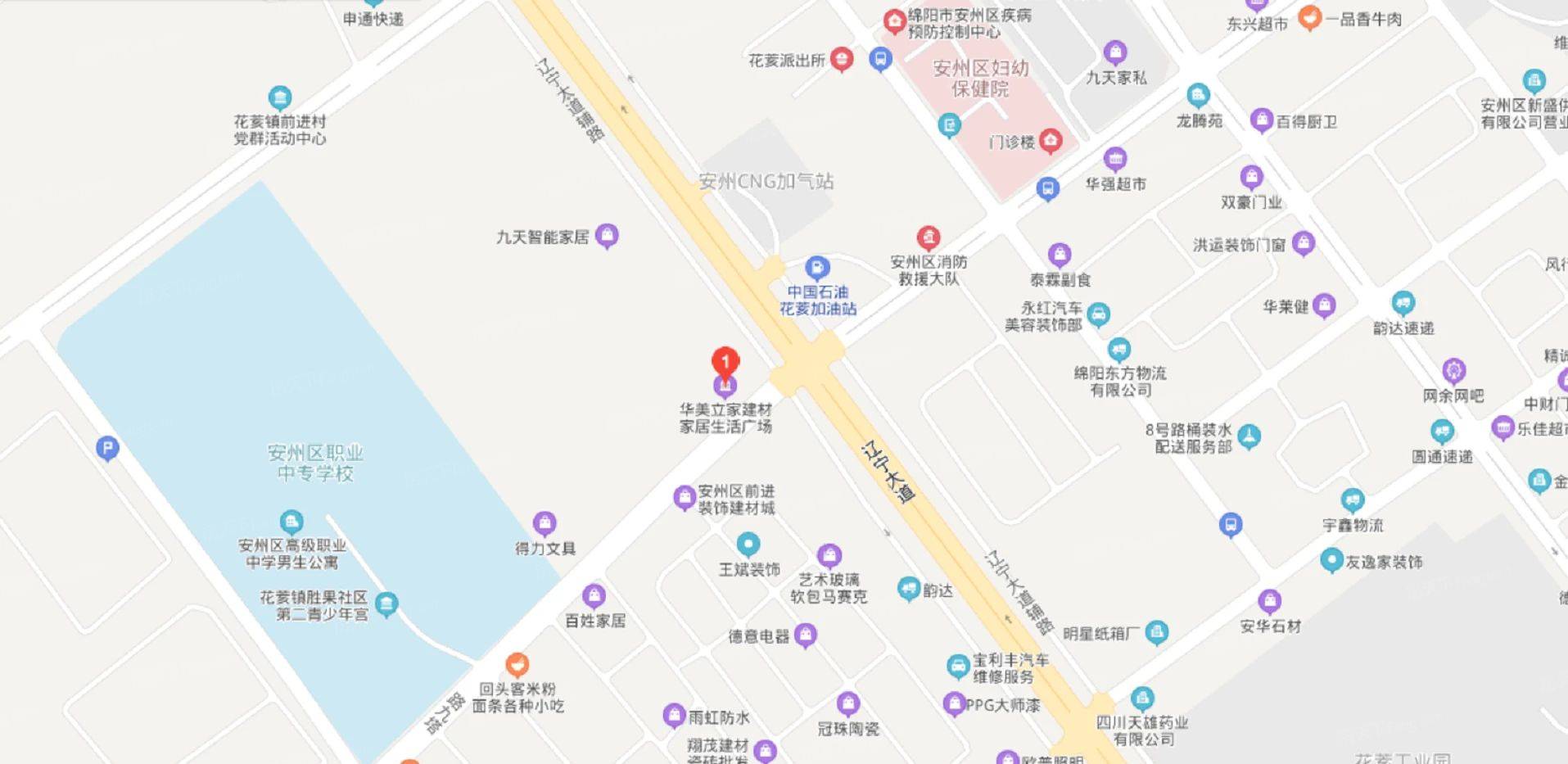Open the 安州区消防救援大队 marker
This screenshot has width=1568, height=764.
[x=927, y=237]
